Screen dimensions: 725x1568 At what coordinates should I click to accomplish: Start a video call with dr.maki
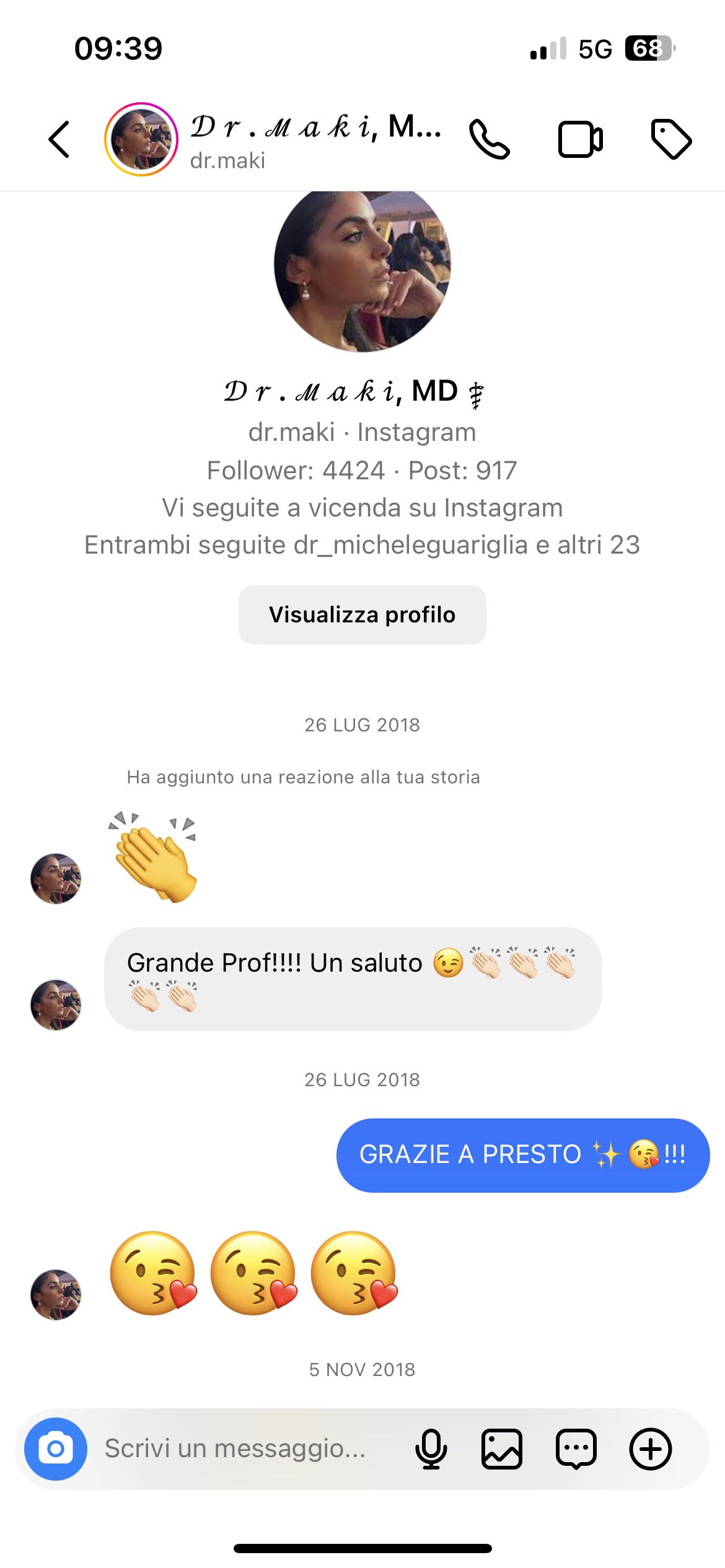click(581, 139)
